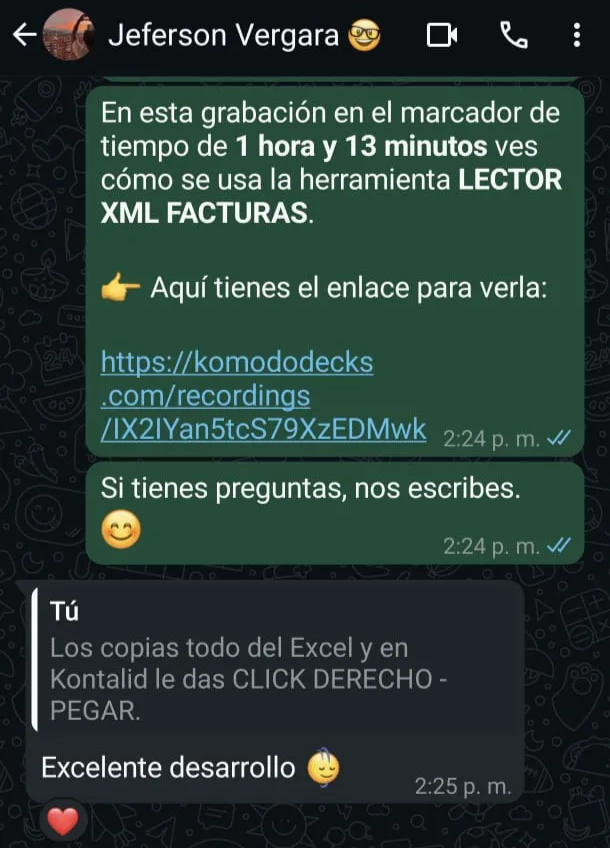The image size is (610, 848).
Task: View the heart reaction on the message
Action: click(63, 822)
